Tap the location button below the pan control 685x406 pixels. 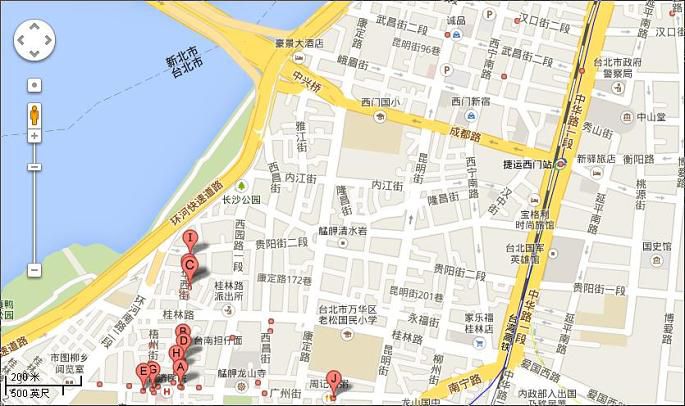34,85
